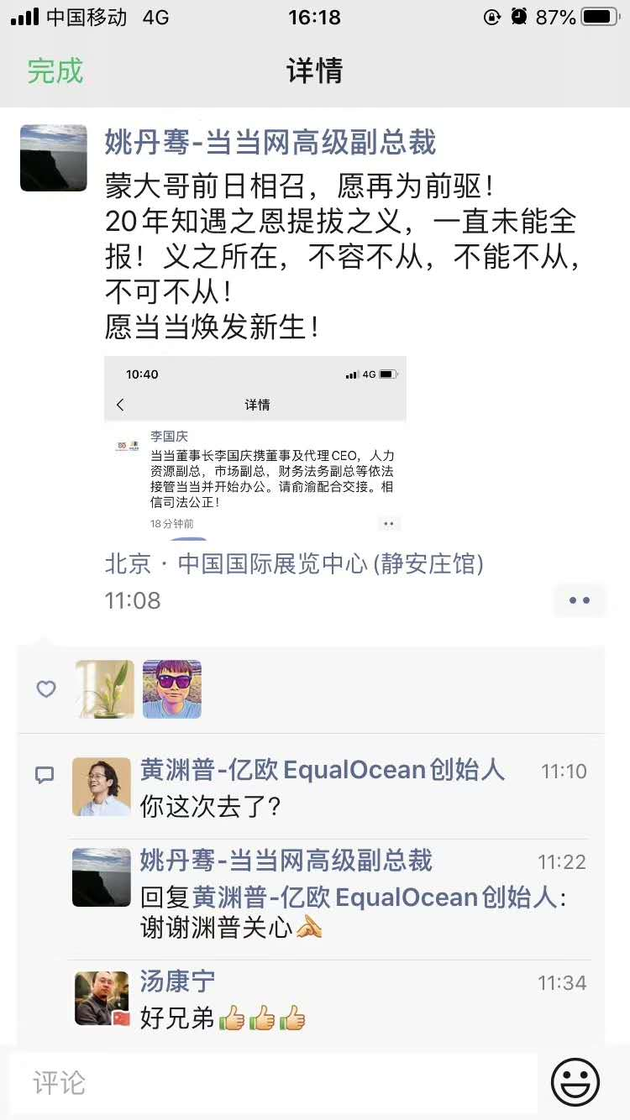Open the sunglasses avatar among the likes
This screenshot has height=1120, width=630.
pyautogui.click(x=172, y=689)
